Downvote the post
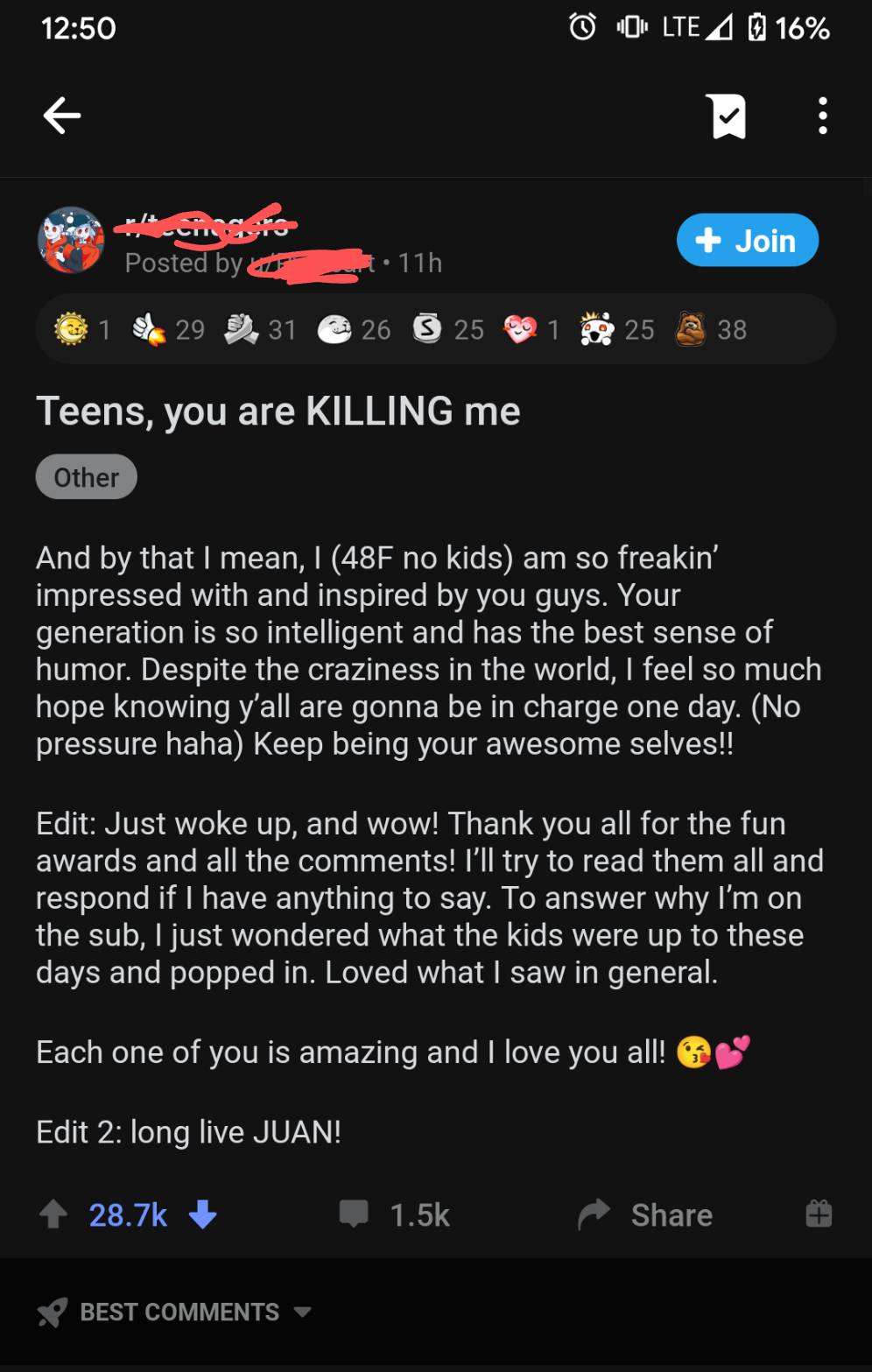 point(202,1214)
